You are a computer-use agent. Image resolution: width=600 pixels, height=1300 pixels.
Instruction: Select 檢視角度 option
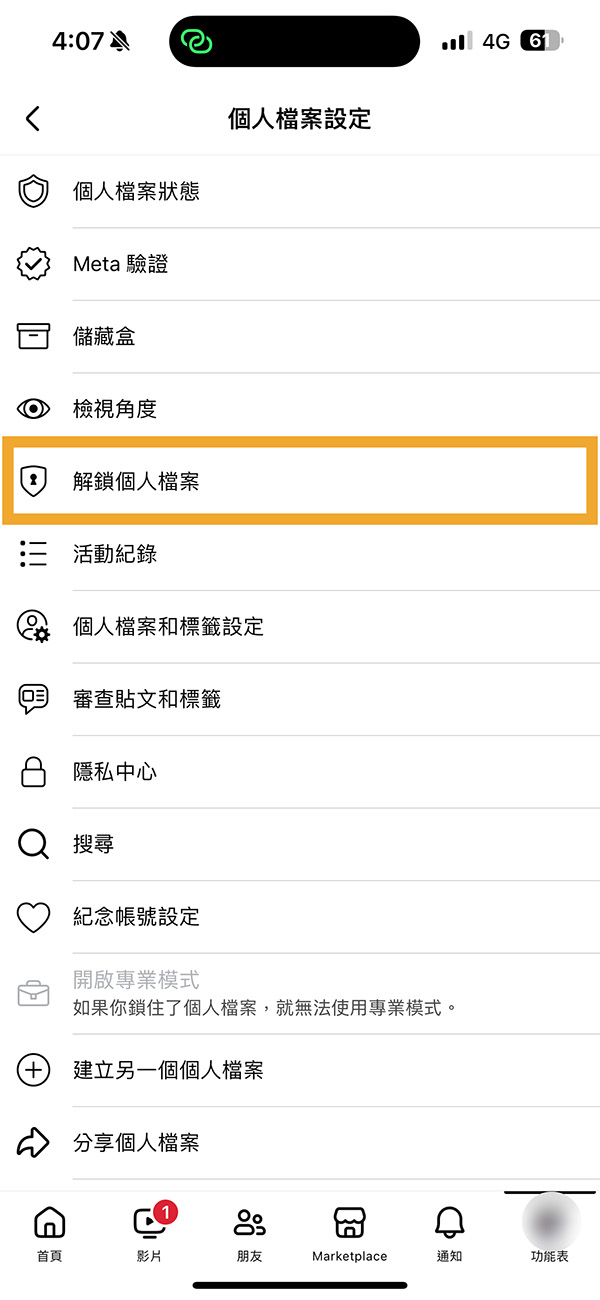pos(300,408)
